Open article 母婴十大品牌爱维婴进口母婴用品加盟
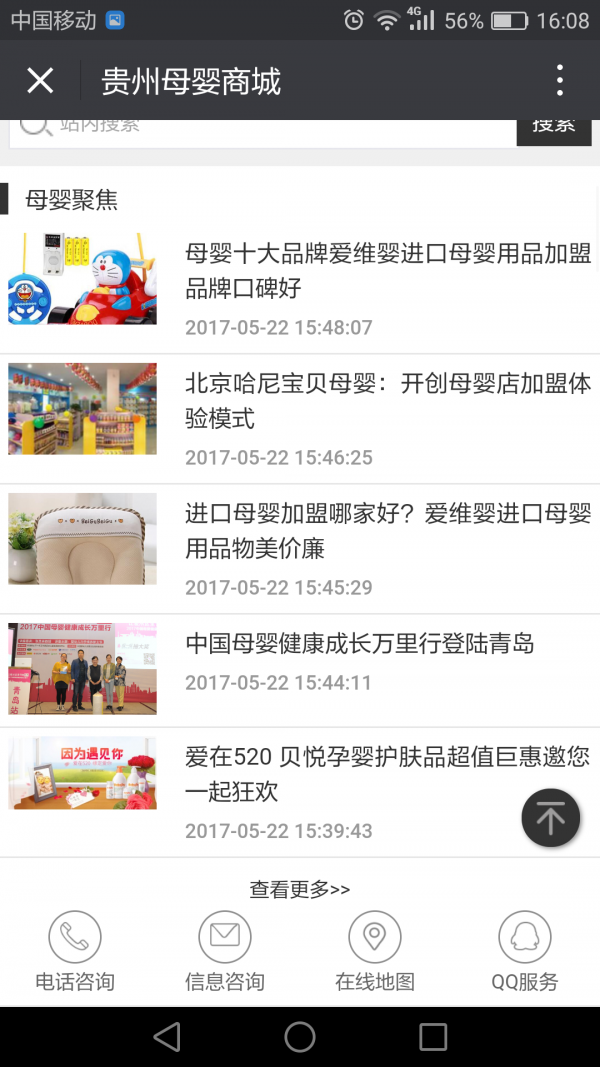600x1067 pixels. click(388, 271)
